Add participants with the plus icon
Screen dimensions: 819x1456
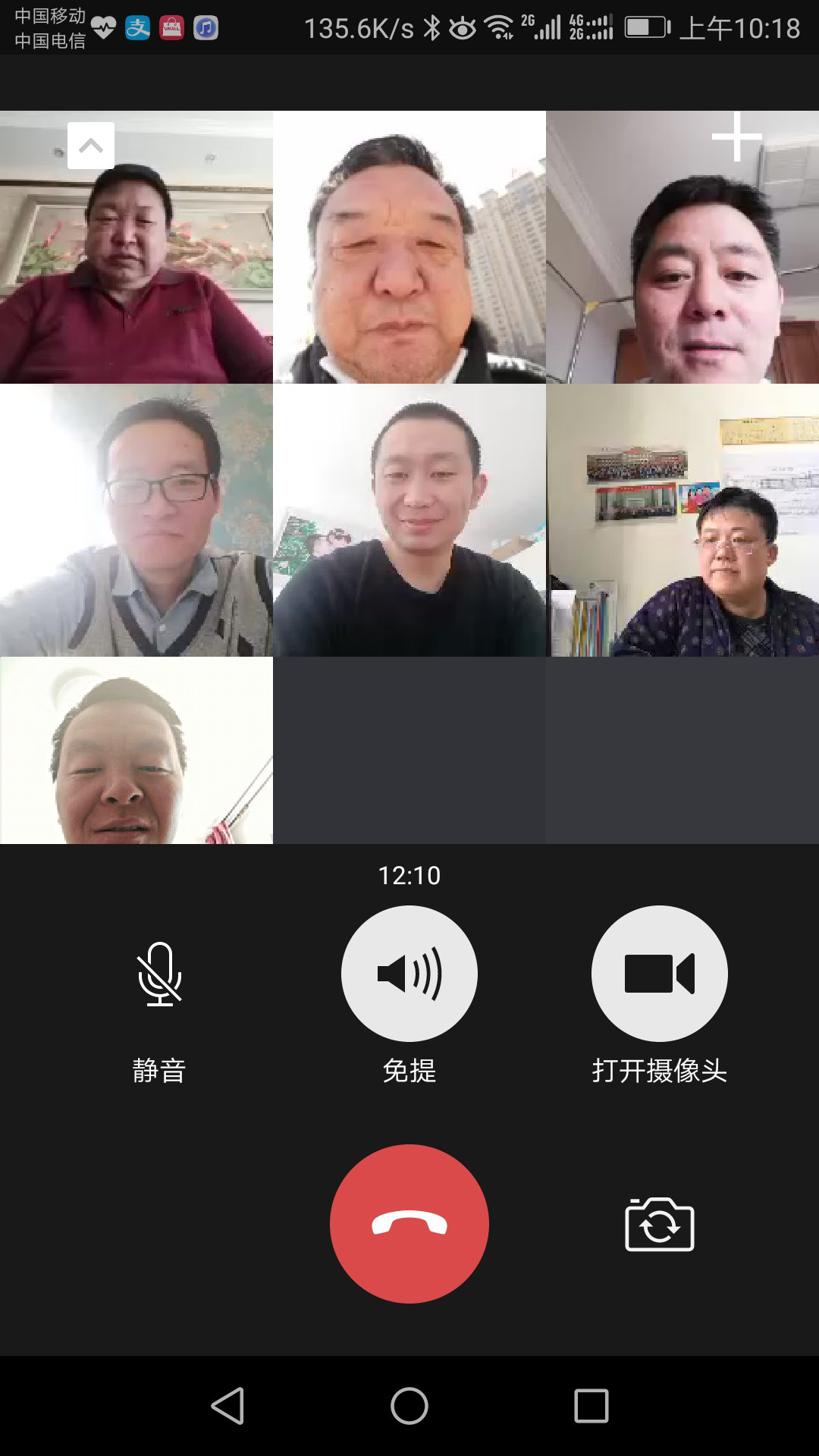tap(736, 137)
